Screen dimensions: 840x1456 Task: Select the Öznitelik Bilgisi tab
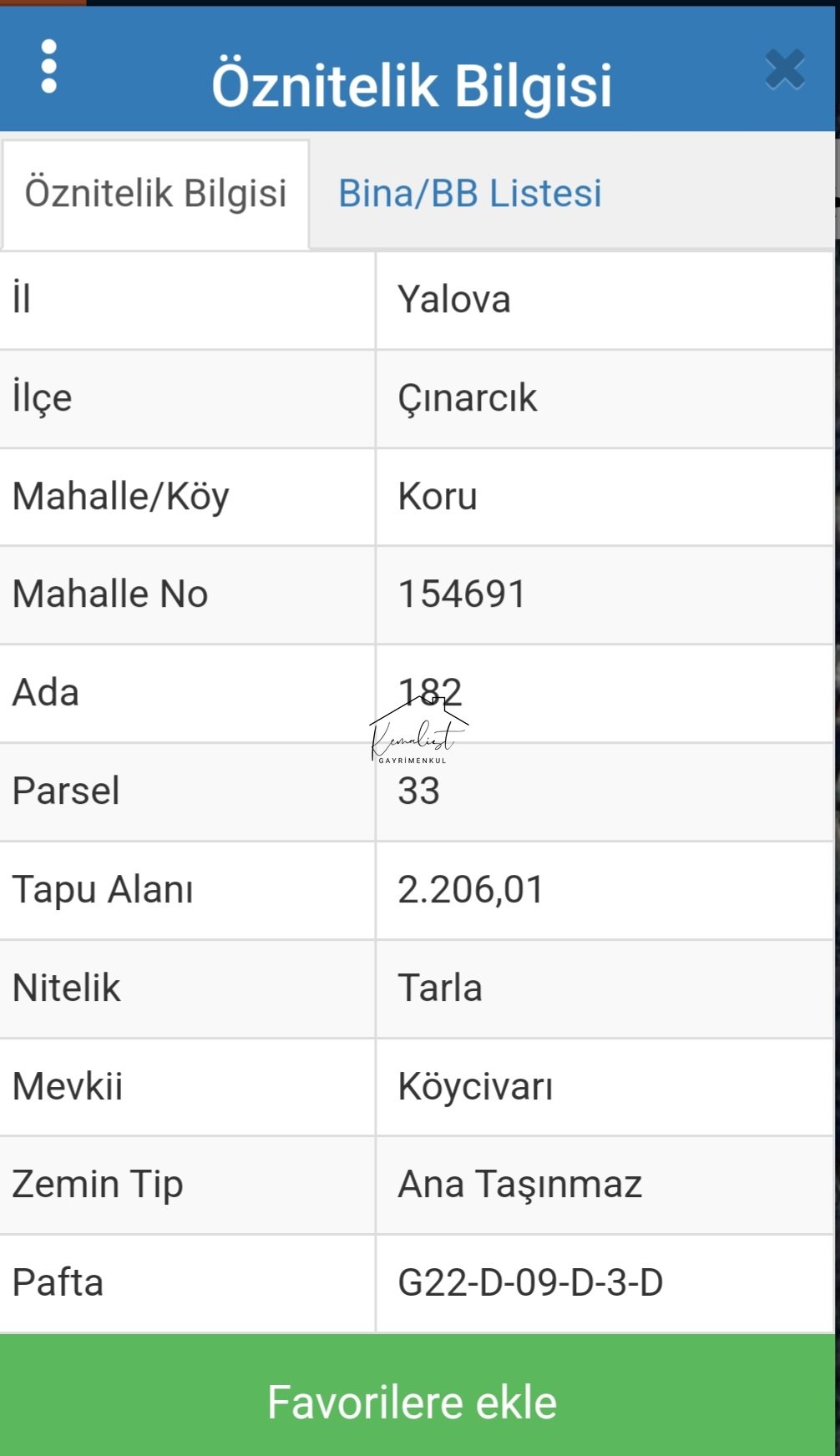(x=156, y=194)
